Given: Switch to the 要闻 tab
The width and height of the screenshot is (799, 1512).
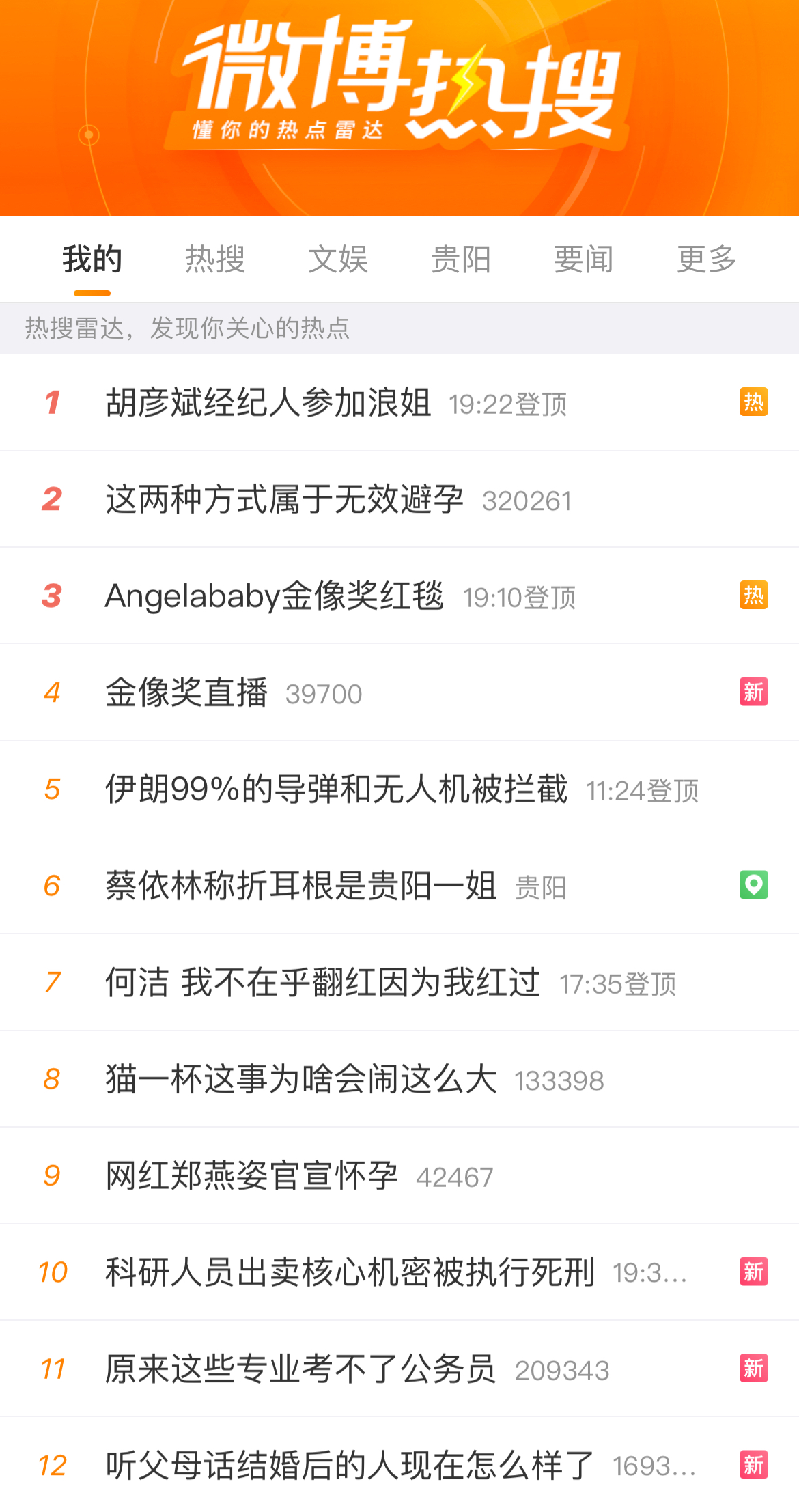Looking at the screenshot, I should [x=584, y=260].
